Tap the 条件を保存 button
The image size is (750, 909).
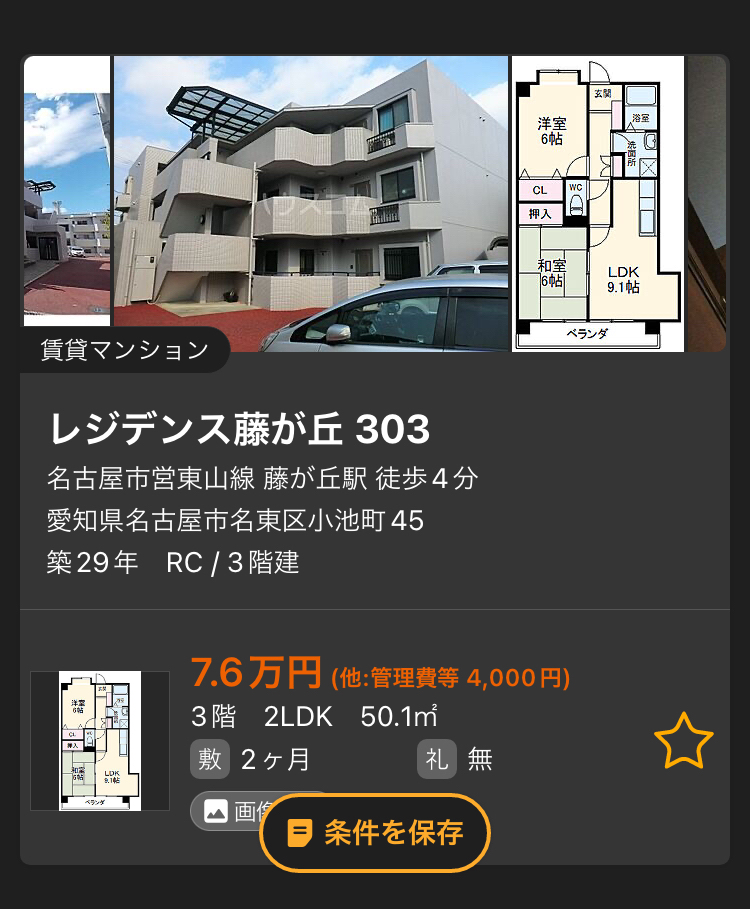point(375,832)
